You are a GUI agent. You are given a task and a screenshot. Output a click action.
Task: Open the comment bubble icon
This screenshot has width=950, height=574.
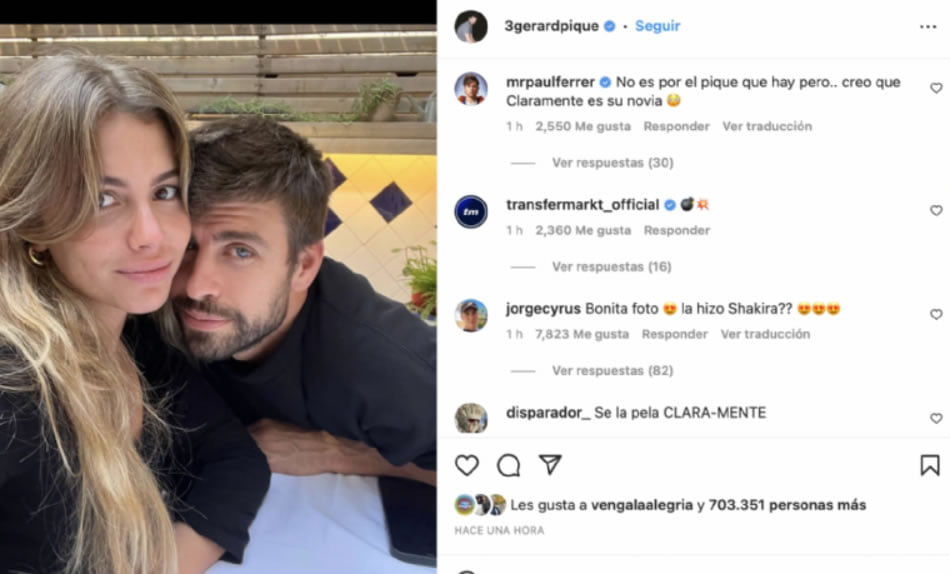[x=509, y=465]
